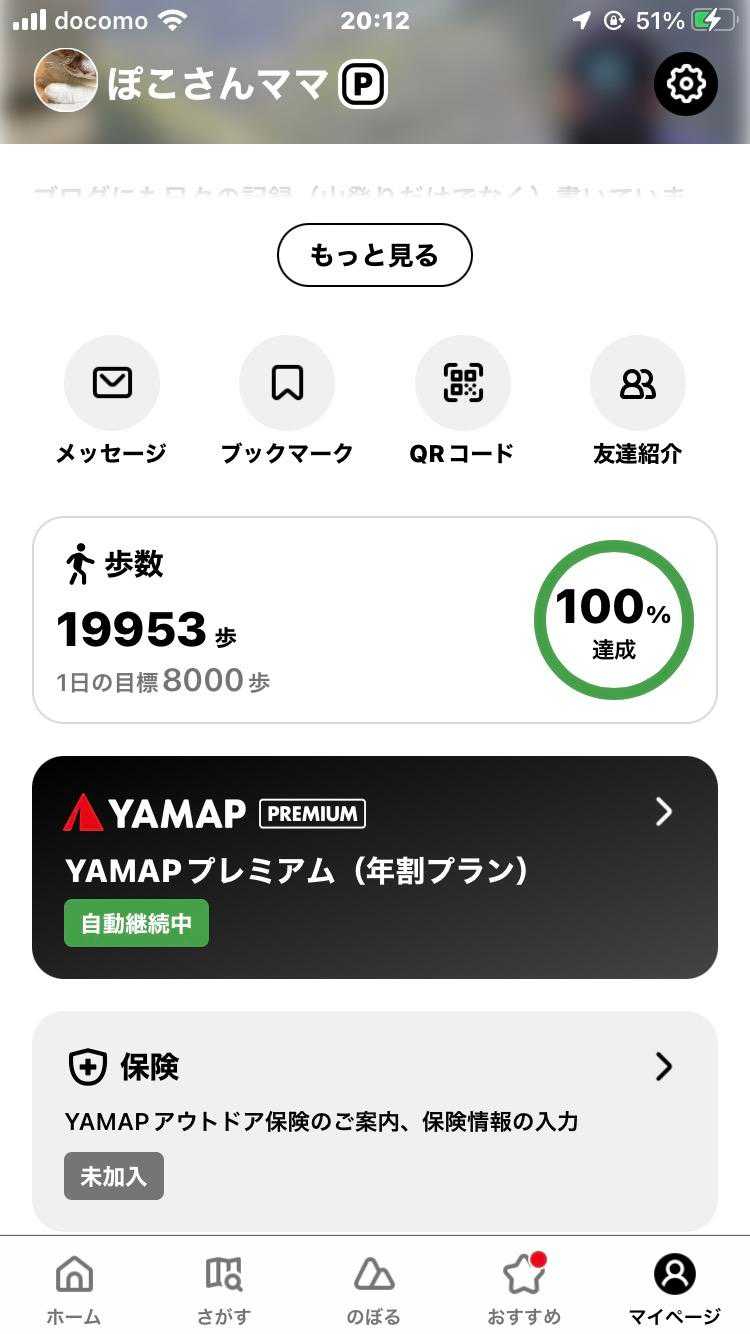Open the 保険 insurance card

coord(374,1120)
